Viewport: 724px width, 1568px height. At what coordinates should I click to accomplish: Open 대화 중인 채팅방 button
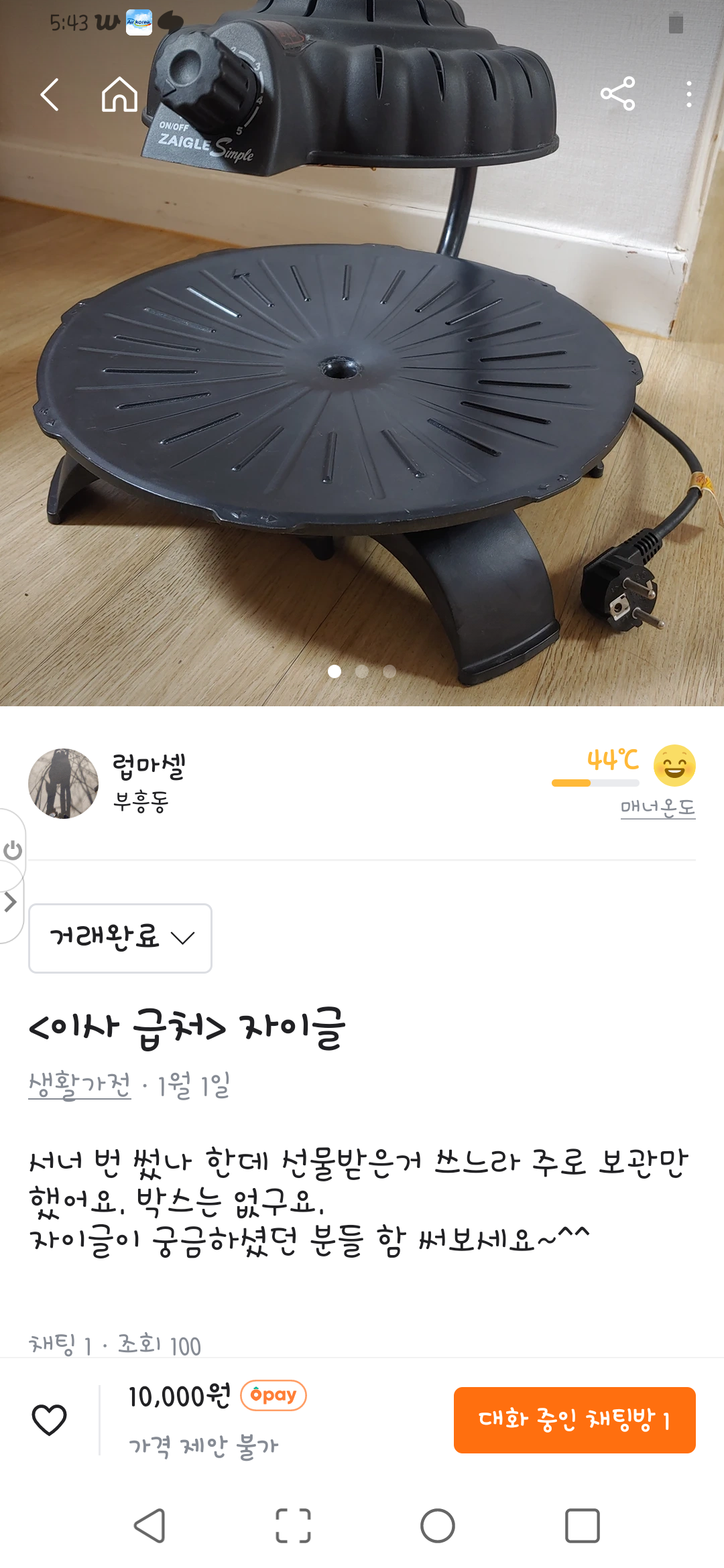(575, 1419)
